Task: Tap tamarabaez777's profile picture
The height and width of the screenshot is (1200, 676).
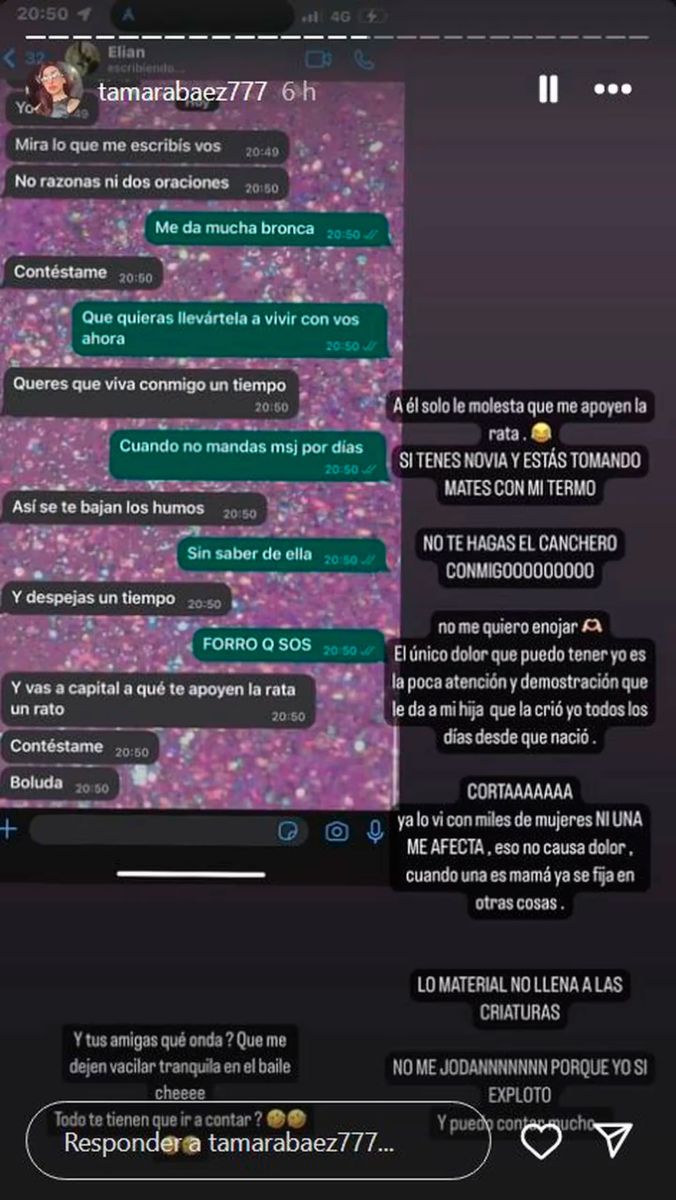Action: tap(58, 90)
